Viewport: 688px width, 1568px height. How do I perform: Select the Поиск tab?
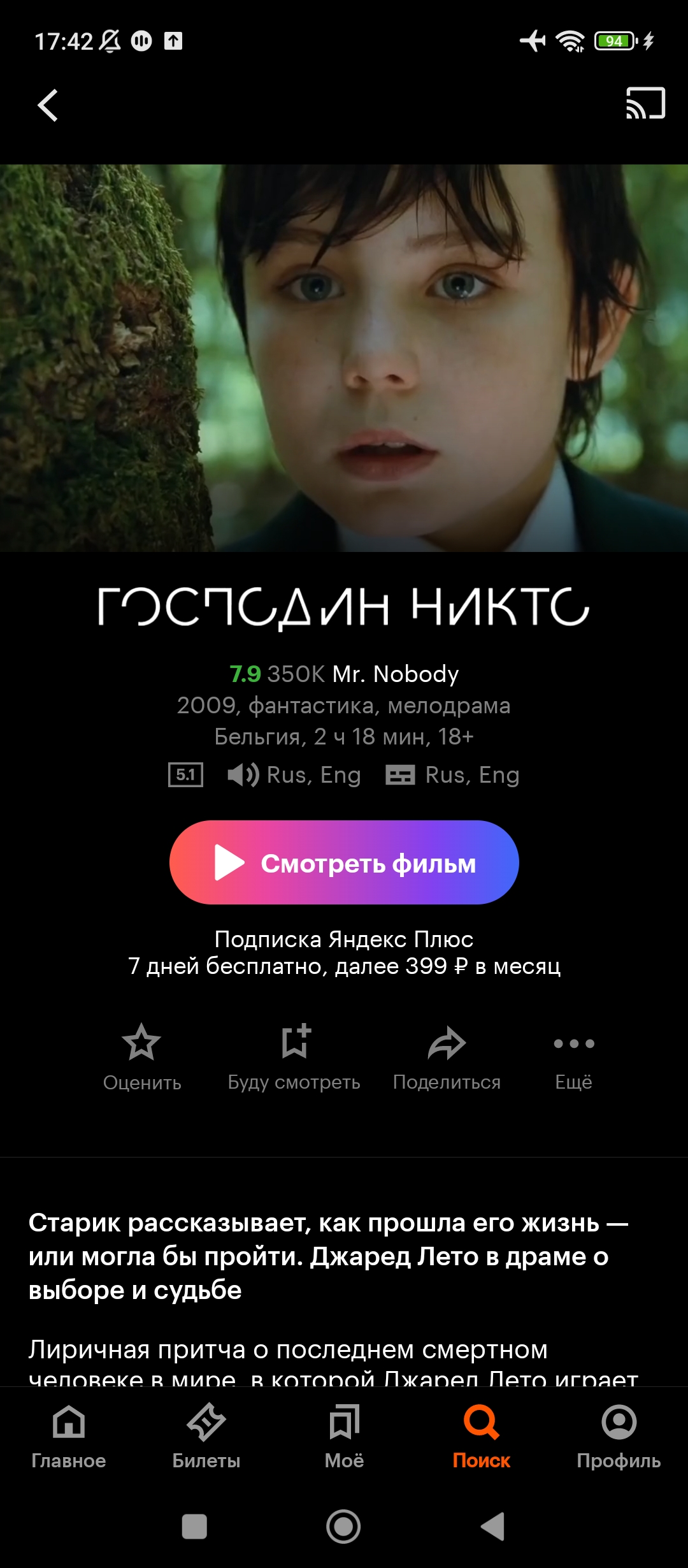point(482,1437)
